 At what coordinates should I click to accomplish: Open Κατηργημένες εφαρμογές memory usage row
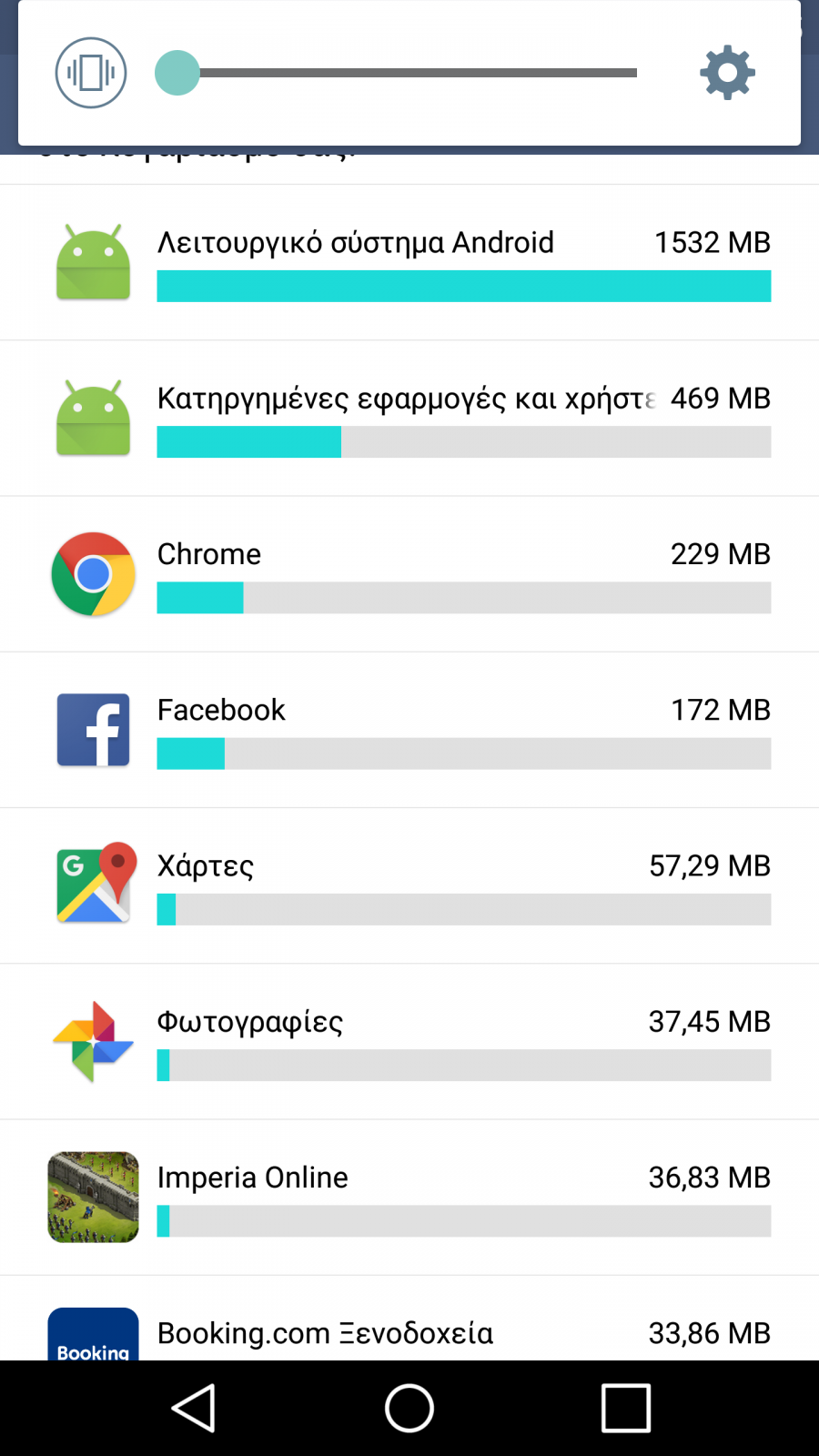click(x=409, y=419)
